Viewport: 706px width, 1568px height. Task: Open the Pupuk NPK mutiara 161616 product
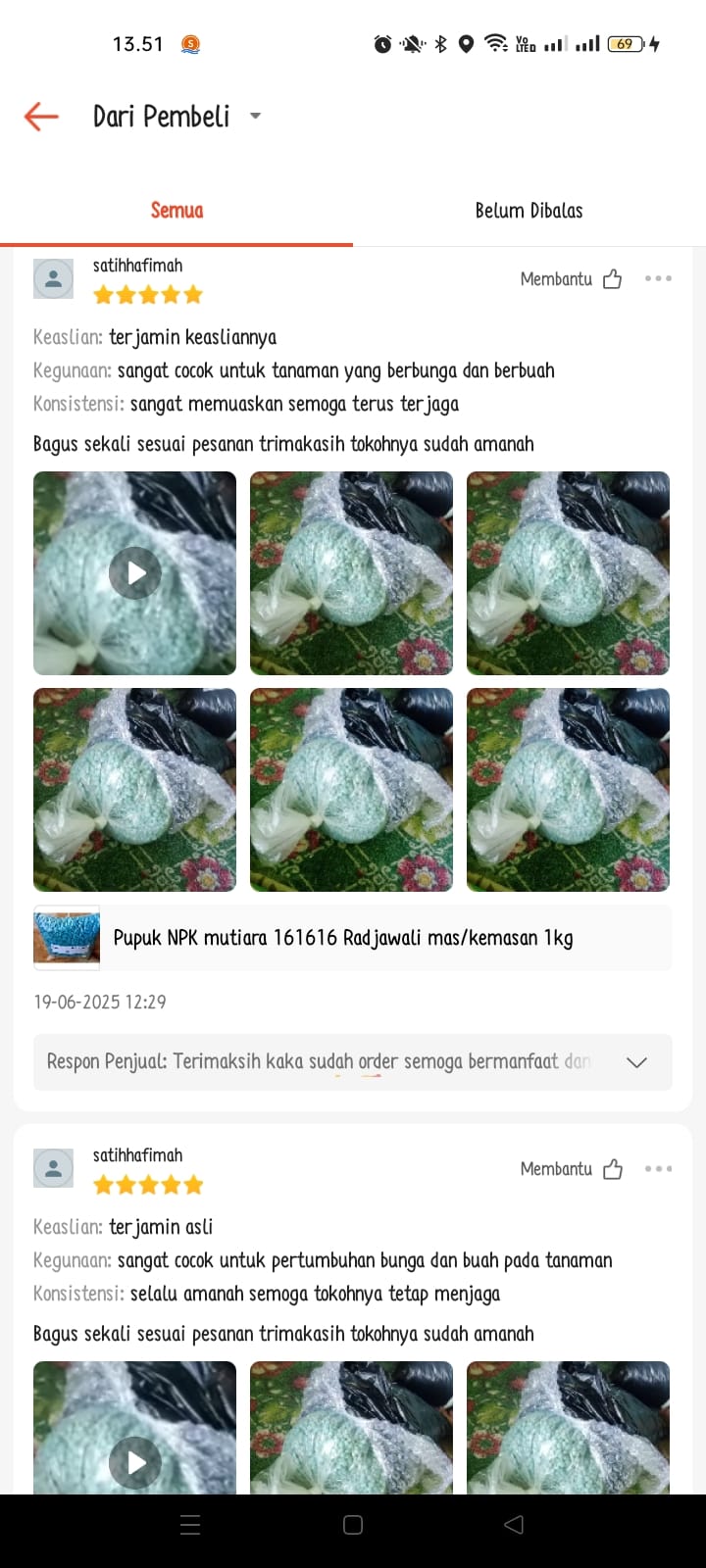click(x=343, y=938)
